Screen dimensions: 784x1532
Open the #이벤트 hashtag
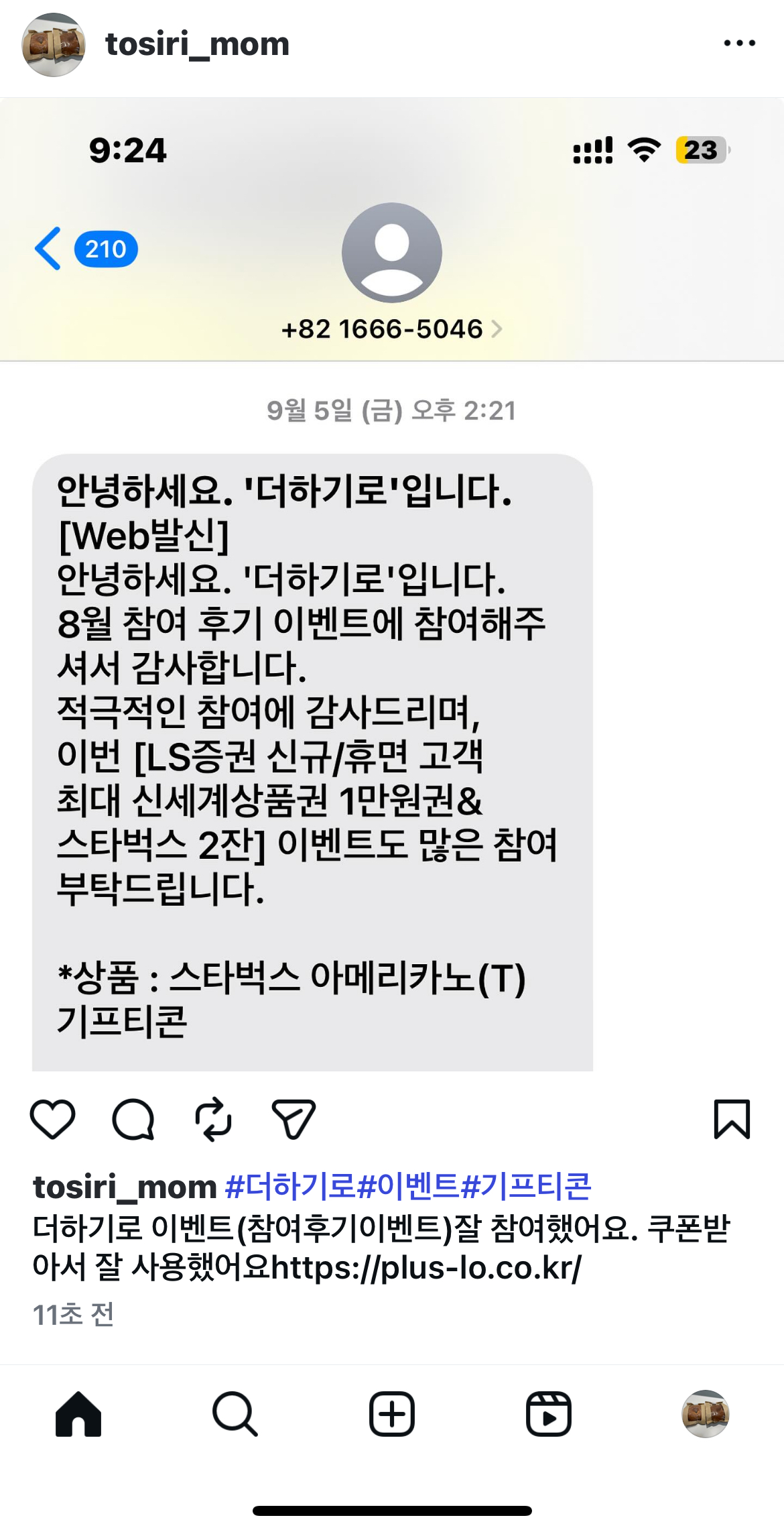(x=408, y=1186)
